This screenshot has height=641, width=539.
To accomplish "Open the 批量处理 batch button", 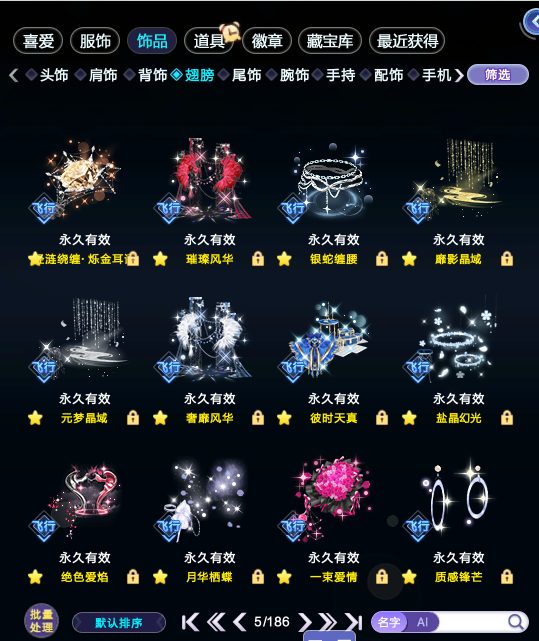I will 41,621.
